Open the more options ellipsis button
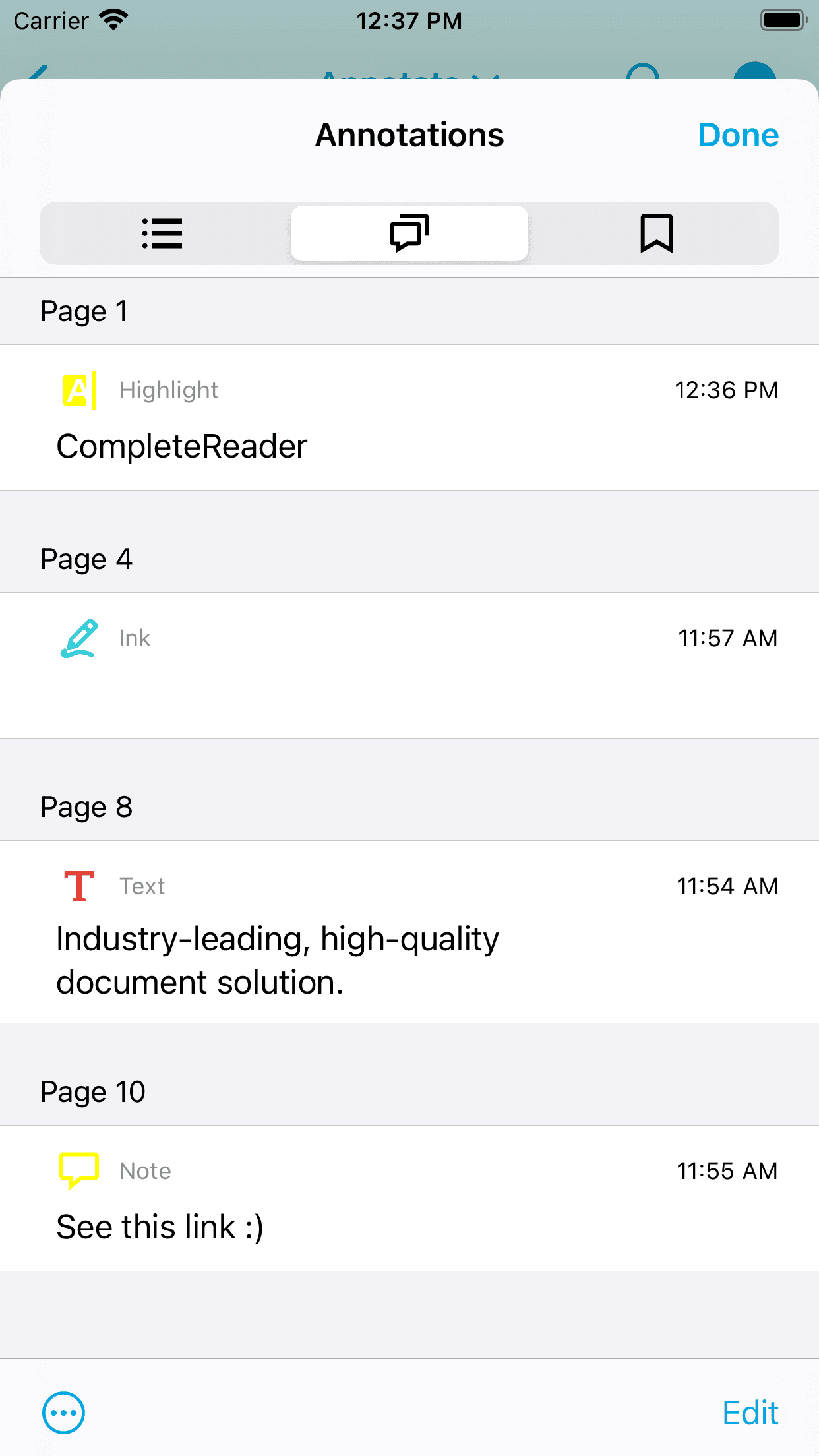 [x=63, y=1412]
